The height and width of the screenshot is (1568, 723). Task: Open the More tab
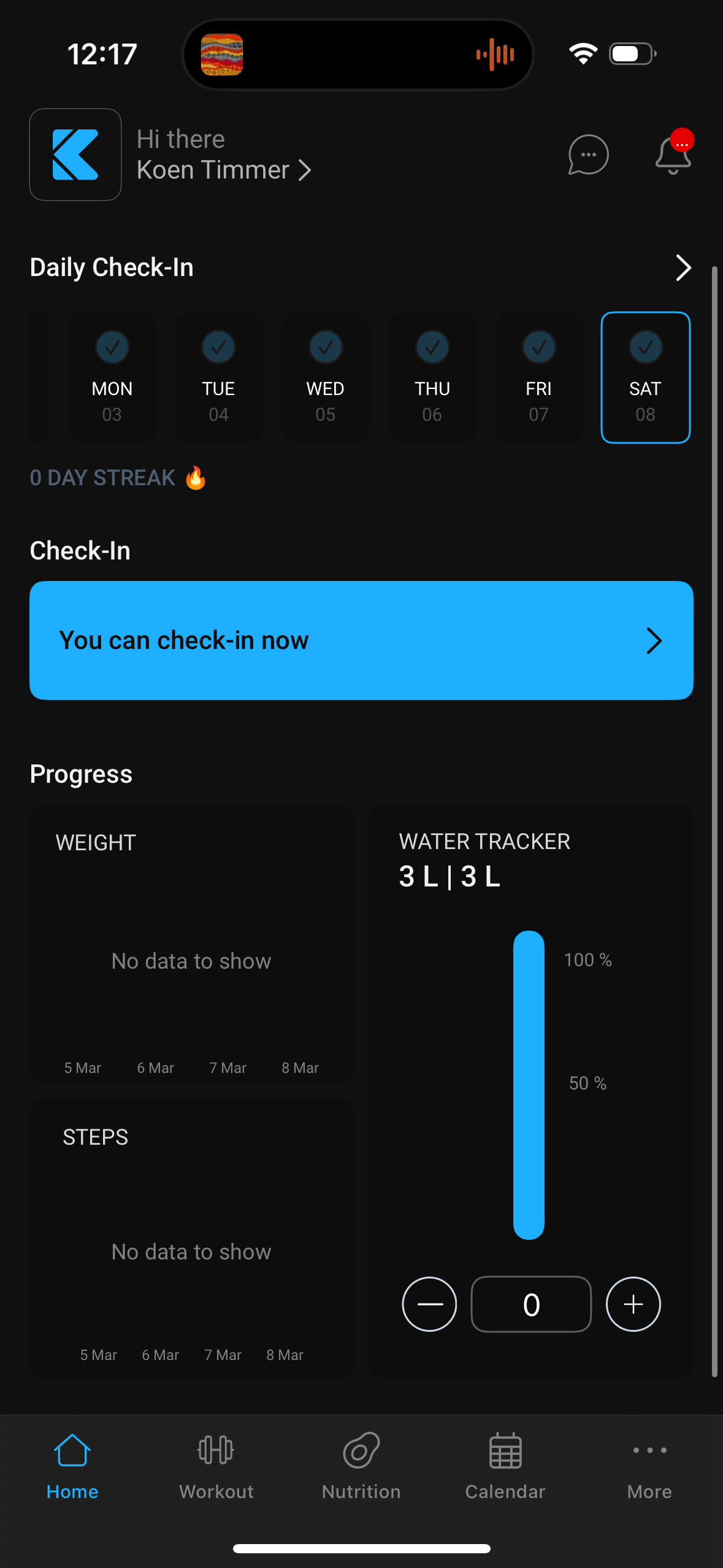pos(649,1466)
